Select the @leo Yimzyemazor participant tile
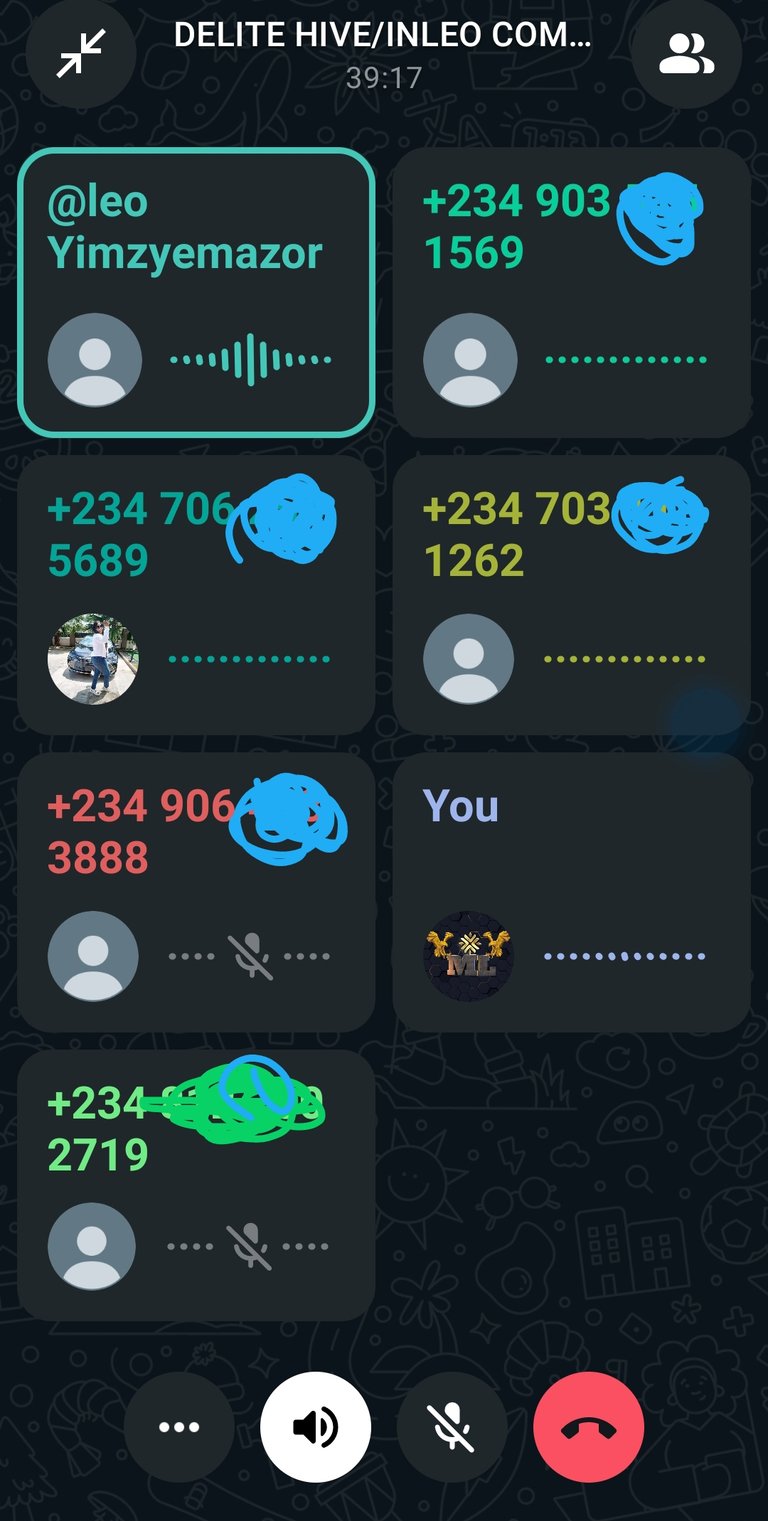The height and width of the screenshot is (1521, 768). click(x=196, y=292)
